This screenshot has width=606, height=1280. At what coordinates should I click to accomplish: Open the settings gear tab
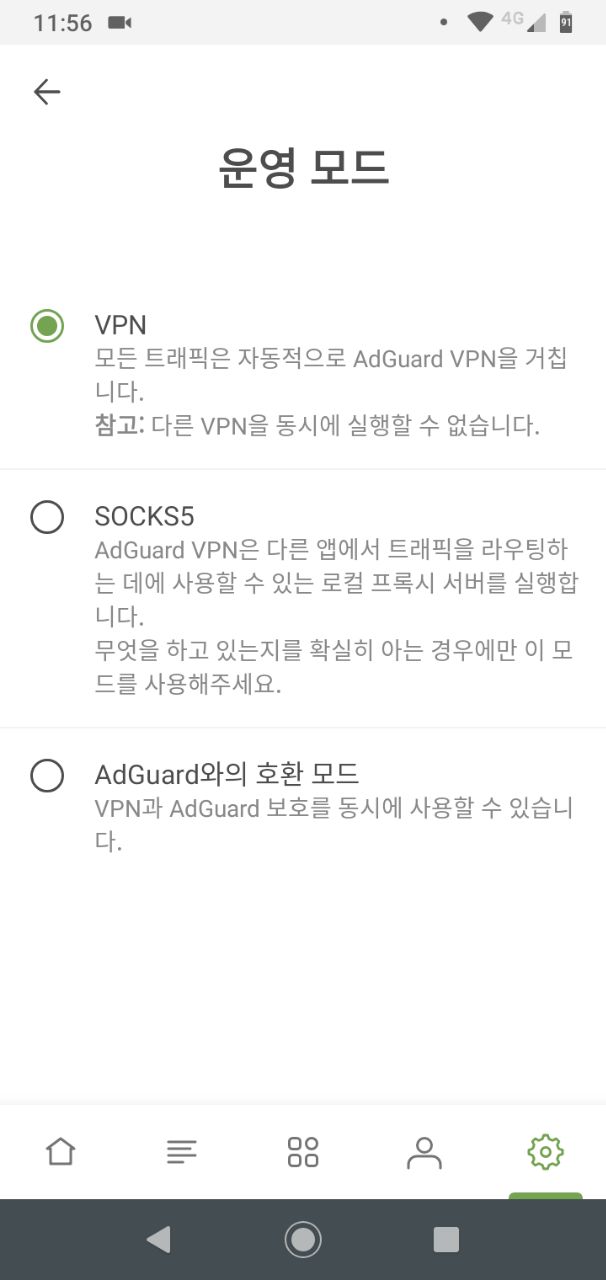click(545, 1152)
